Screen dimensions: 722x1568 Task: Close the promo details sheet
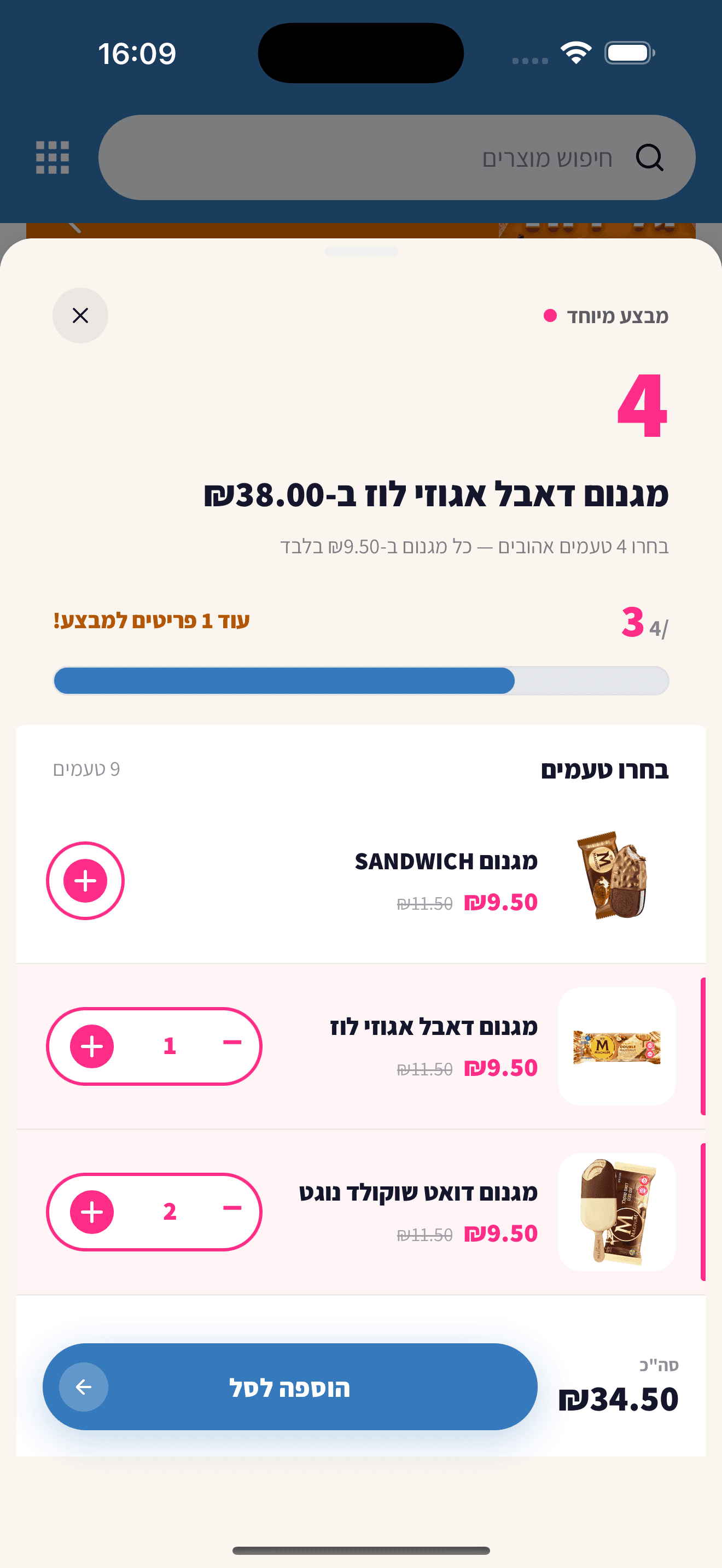80,315
